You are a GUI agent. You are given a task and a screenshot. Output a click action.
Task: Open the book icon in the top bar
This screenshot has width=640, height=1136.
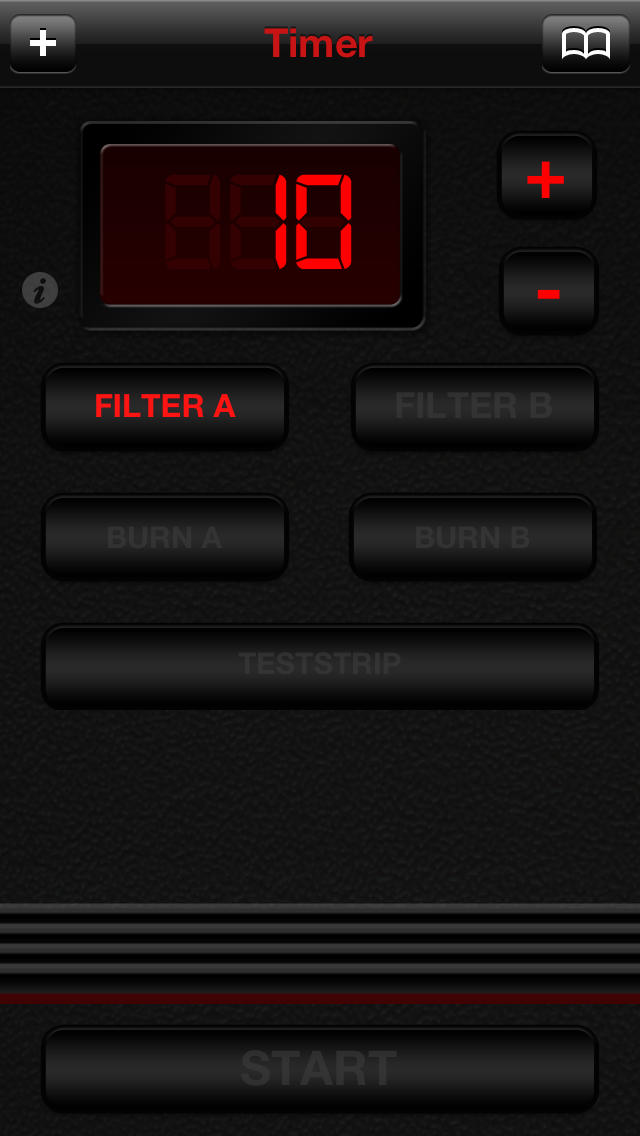(586, 43)
